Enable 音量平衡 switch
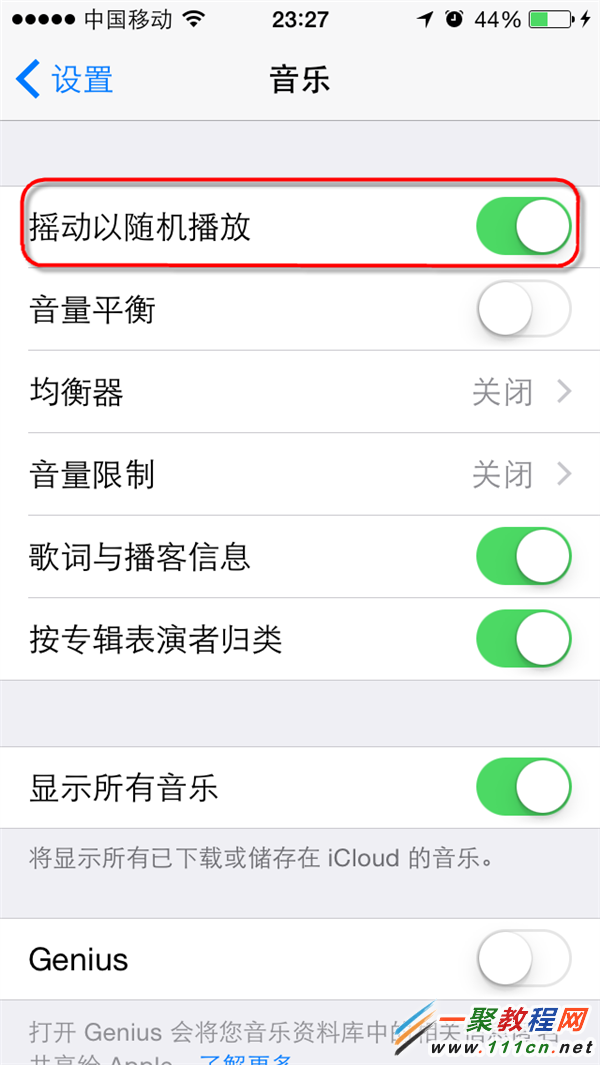This screenshot has height=1065, width=600. point(523,310)
